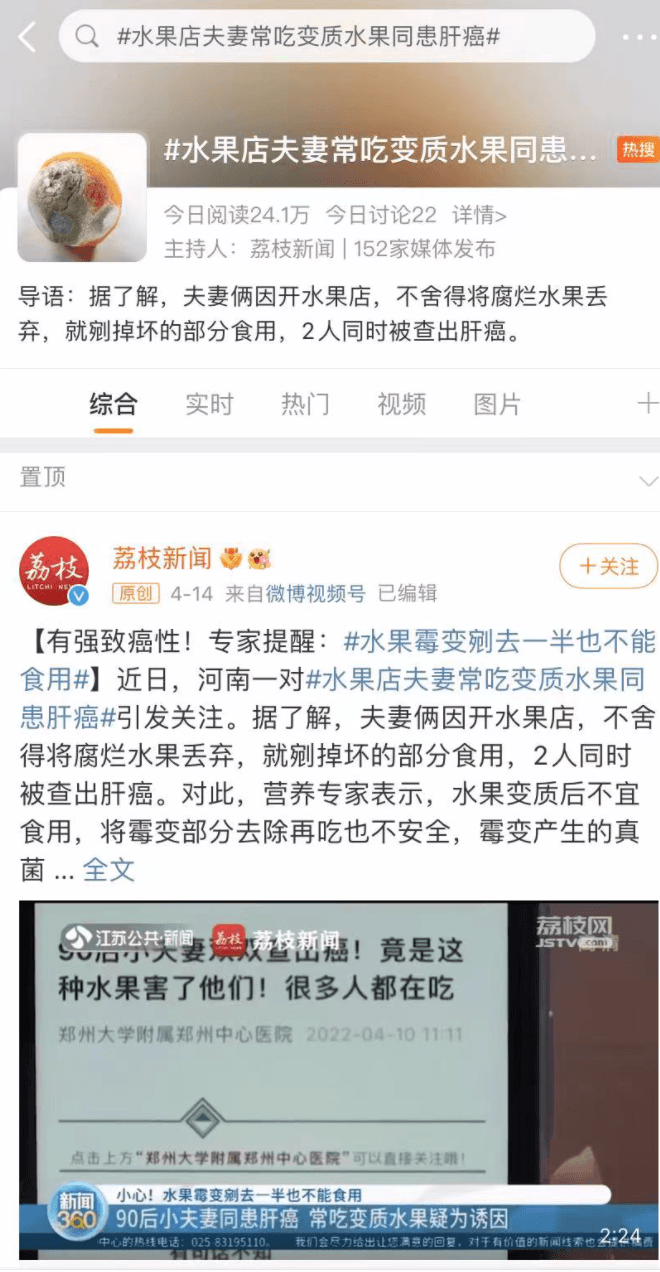Switch to the 视频 tab

click(401, 404)
